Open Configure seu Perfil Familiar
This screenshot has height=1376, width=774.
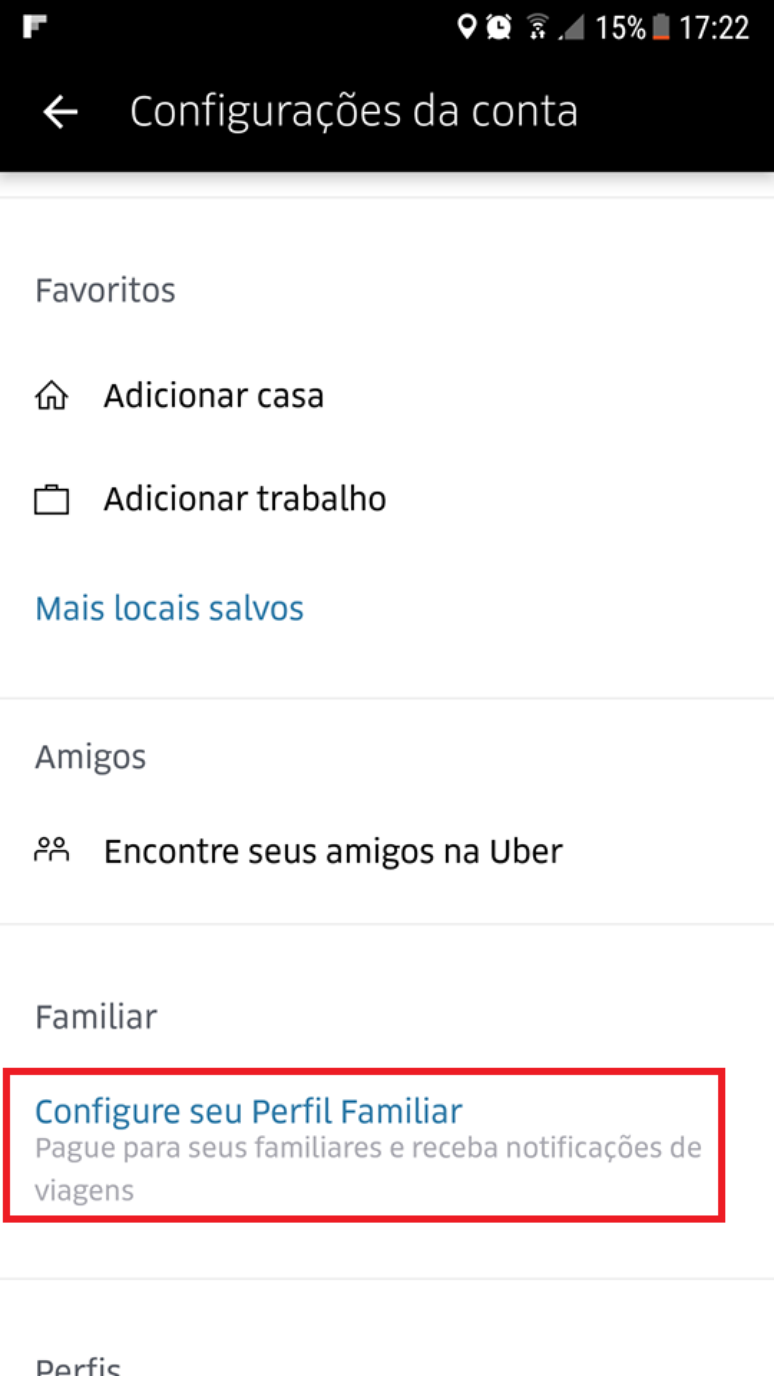click(x=250, y=1112)
